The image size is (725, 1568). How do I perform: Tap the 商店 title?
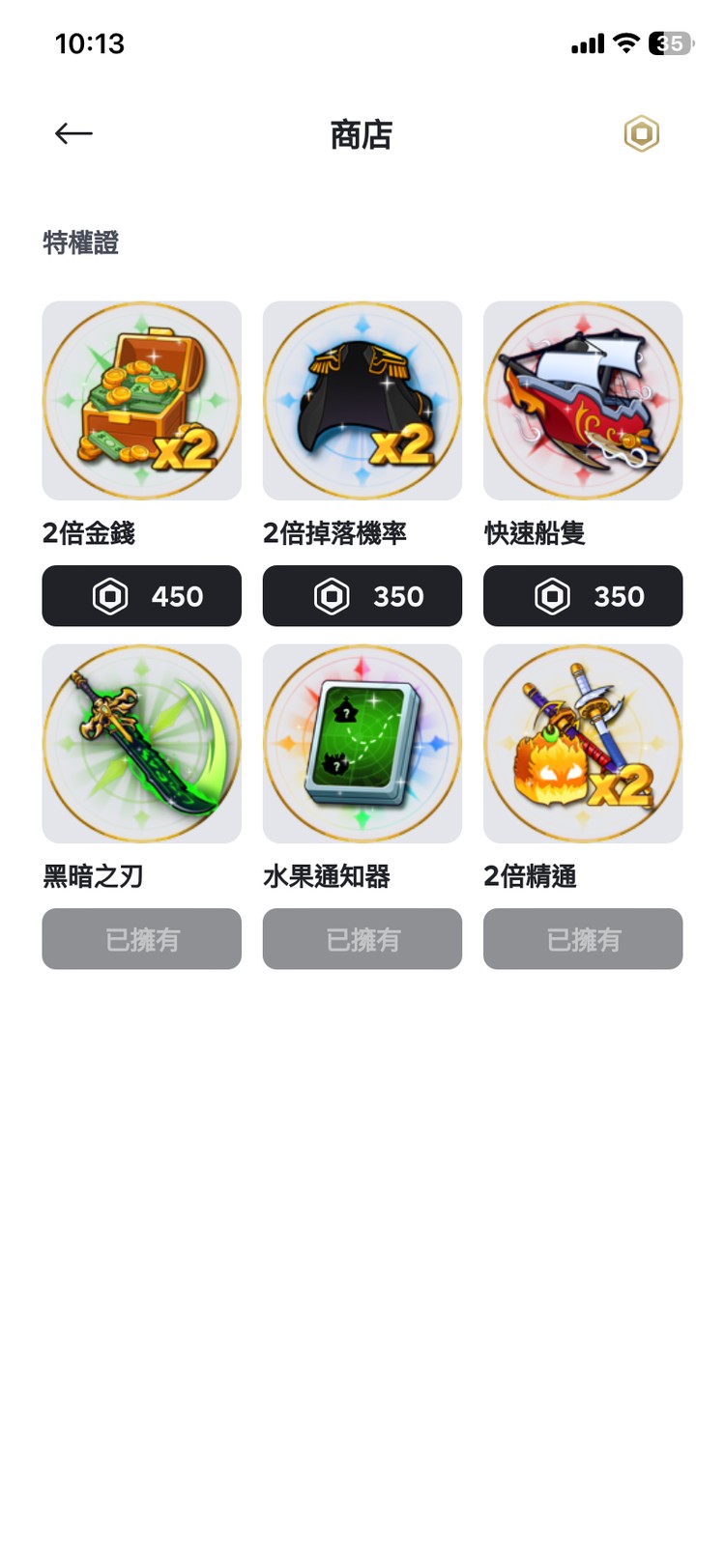(362, 134)
